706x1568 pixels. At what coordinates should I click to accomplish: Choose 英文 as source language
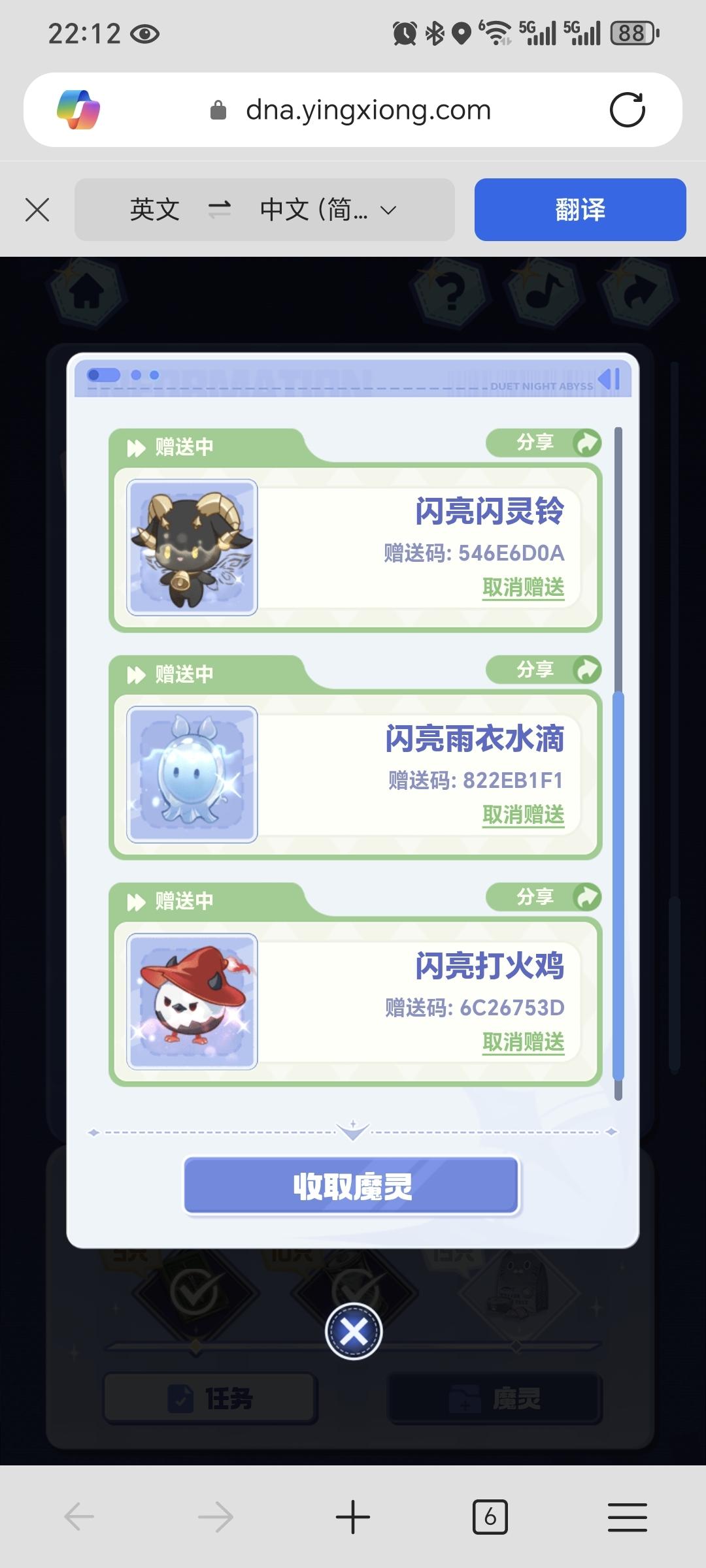point(155,210)
